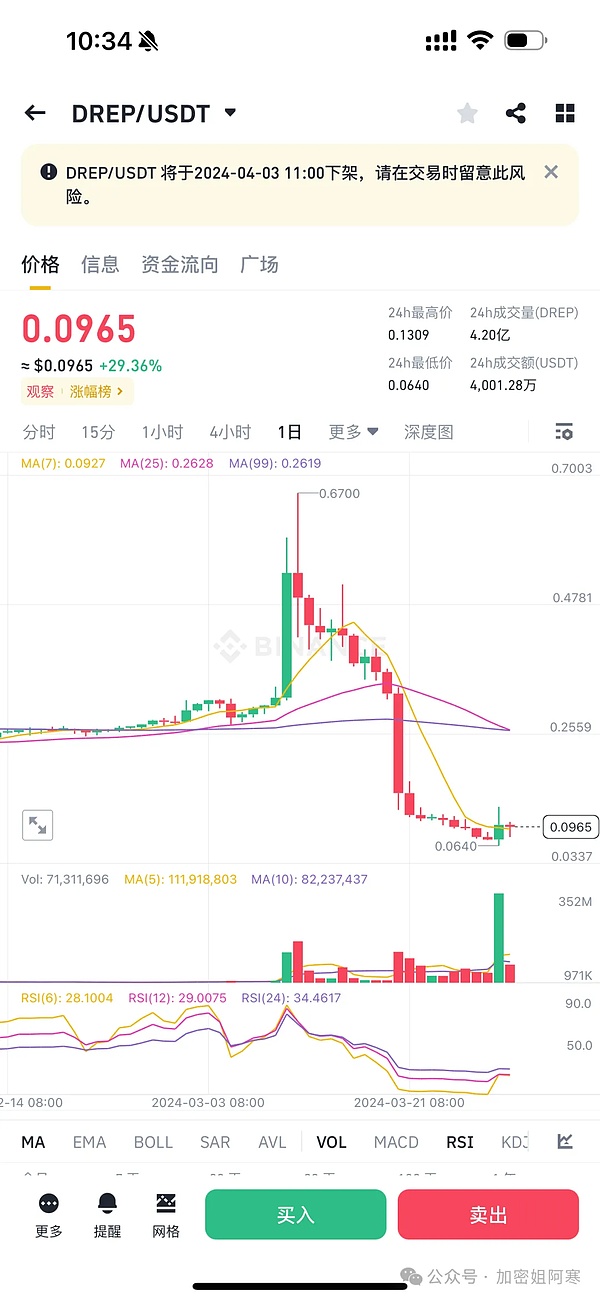The width and height of the screenshot is (600, 1301).
Task: Tap the 卖出 sell button
Action: click(488, 1215)
